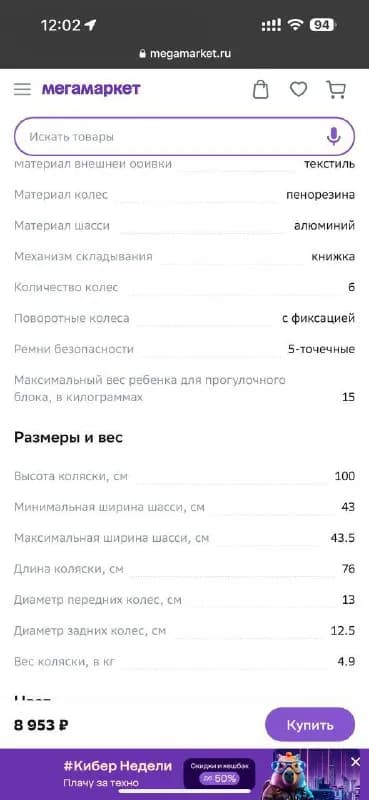Open the hamburger menu
This screenshot has width=369, height=800.
point(22,89)
